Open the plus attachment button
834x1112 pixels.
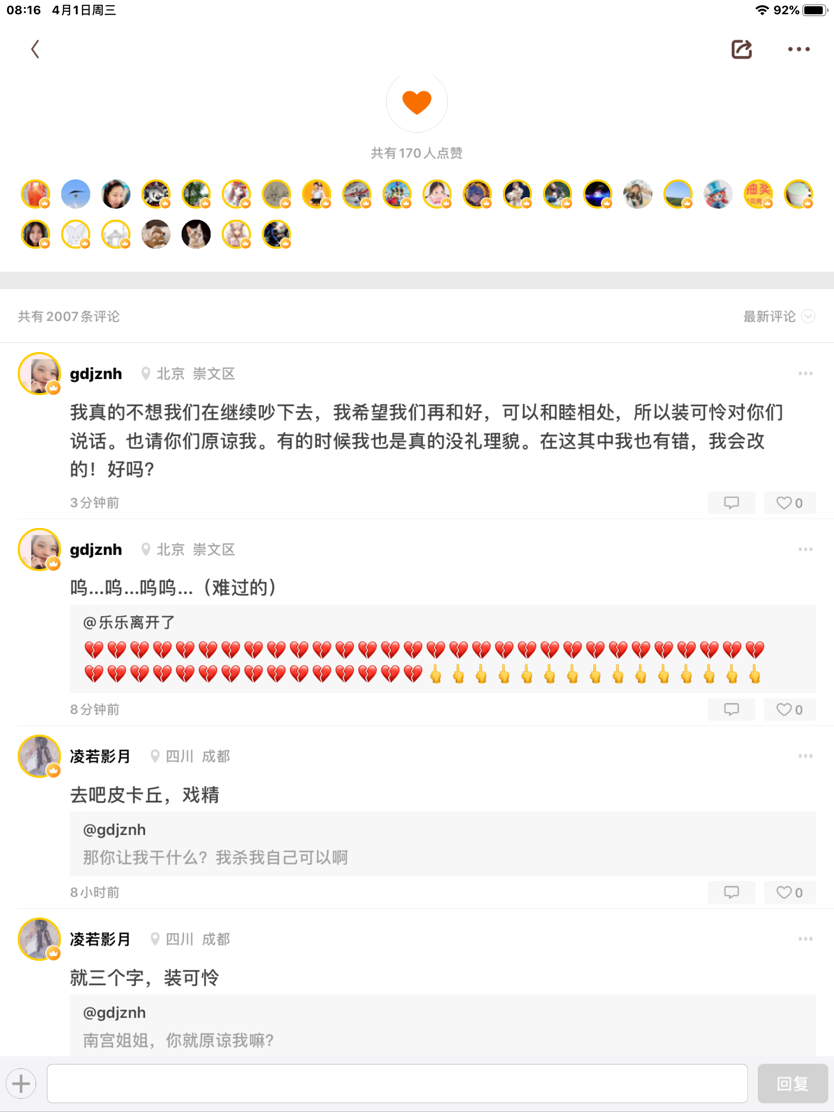point(21,1083)
